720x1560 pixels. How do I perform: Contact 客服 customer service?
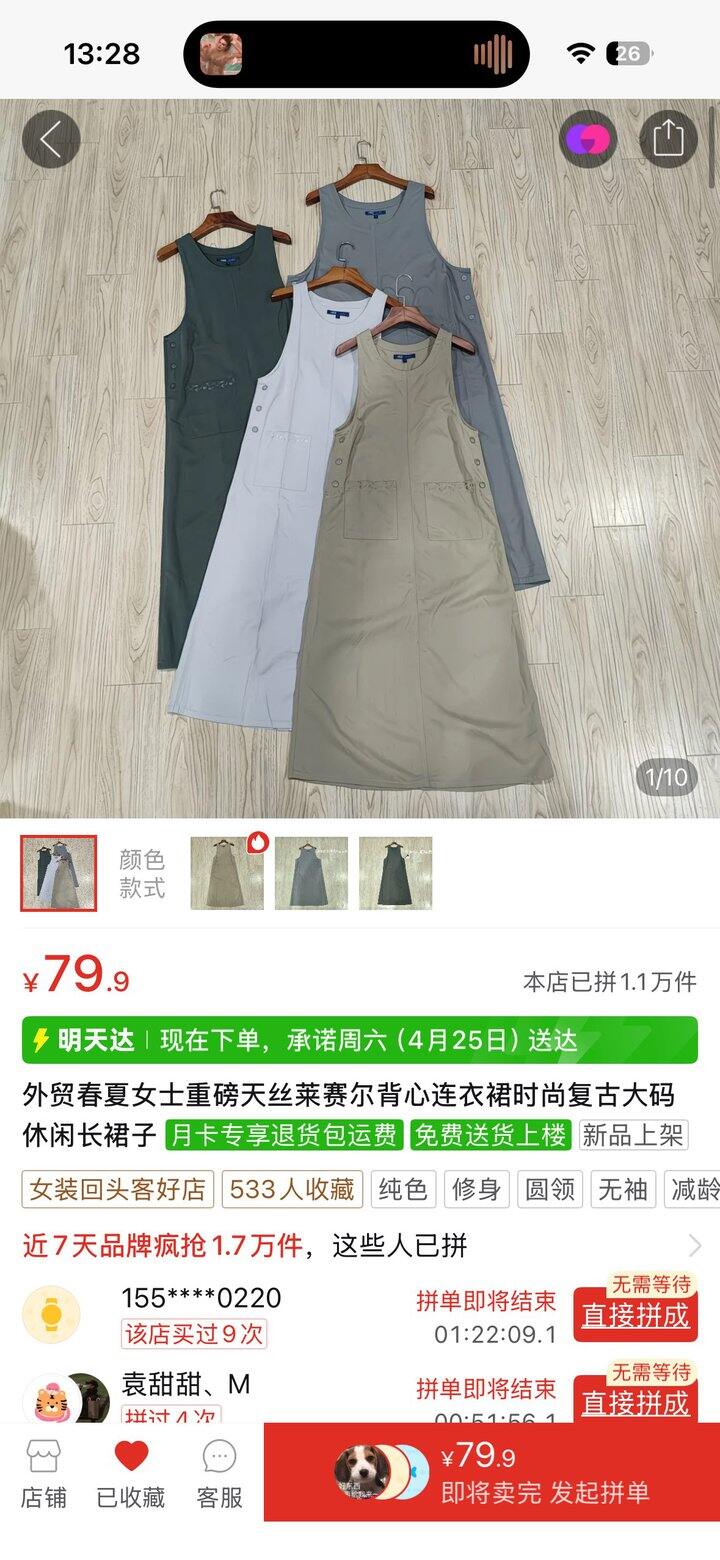219,1474
